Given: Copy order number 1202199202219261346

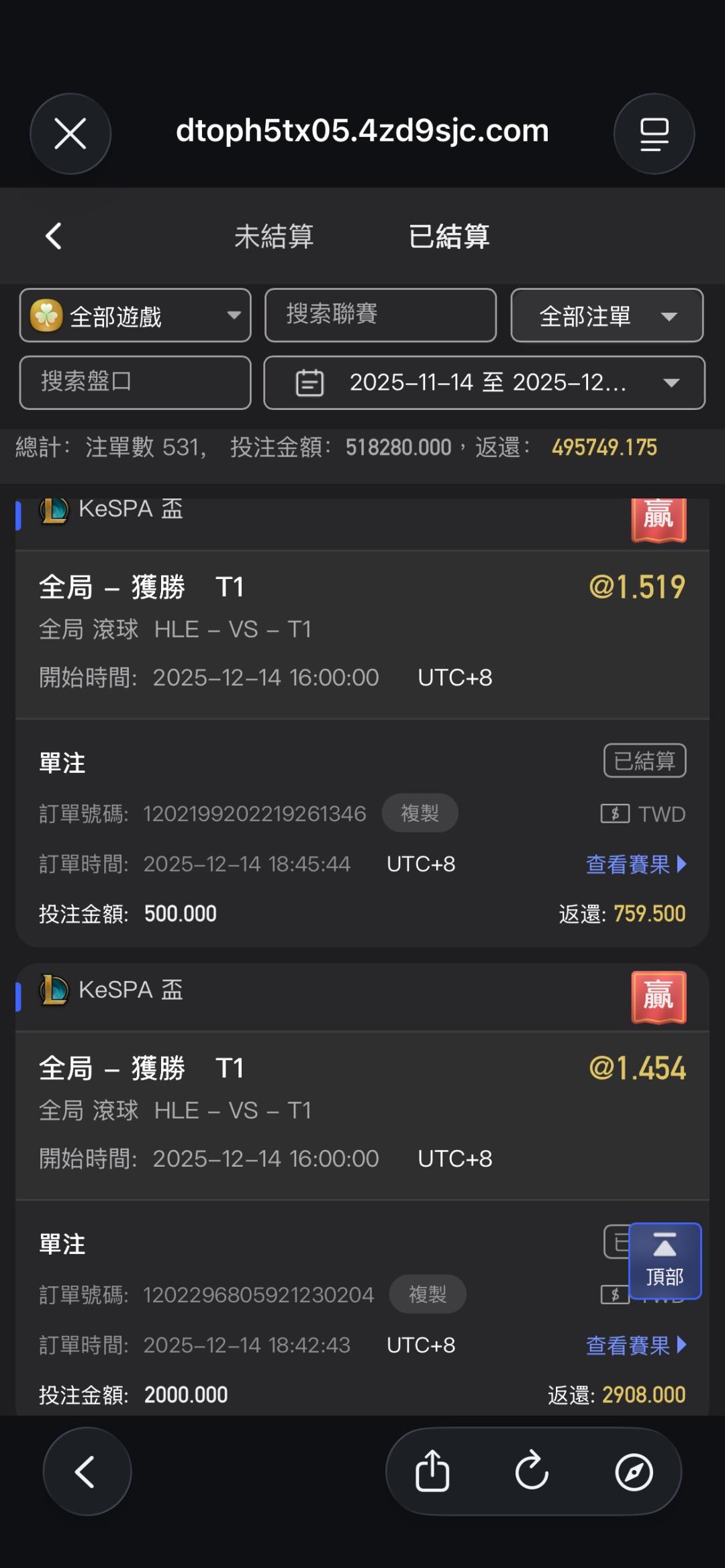Looking at the screenshot, I should point(420,814).
